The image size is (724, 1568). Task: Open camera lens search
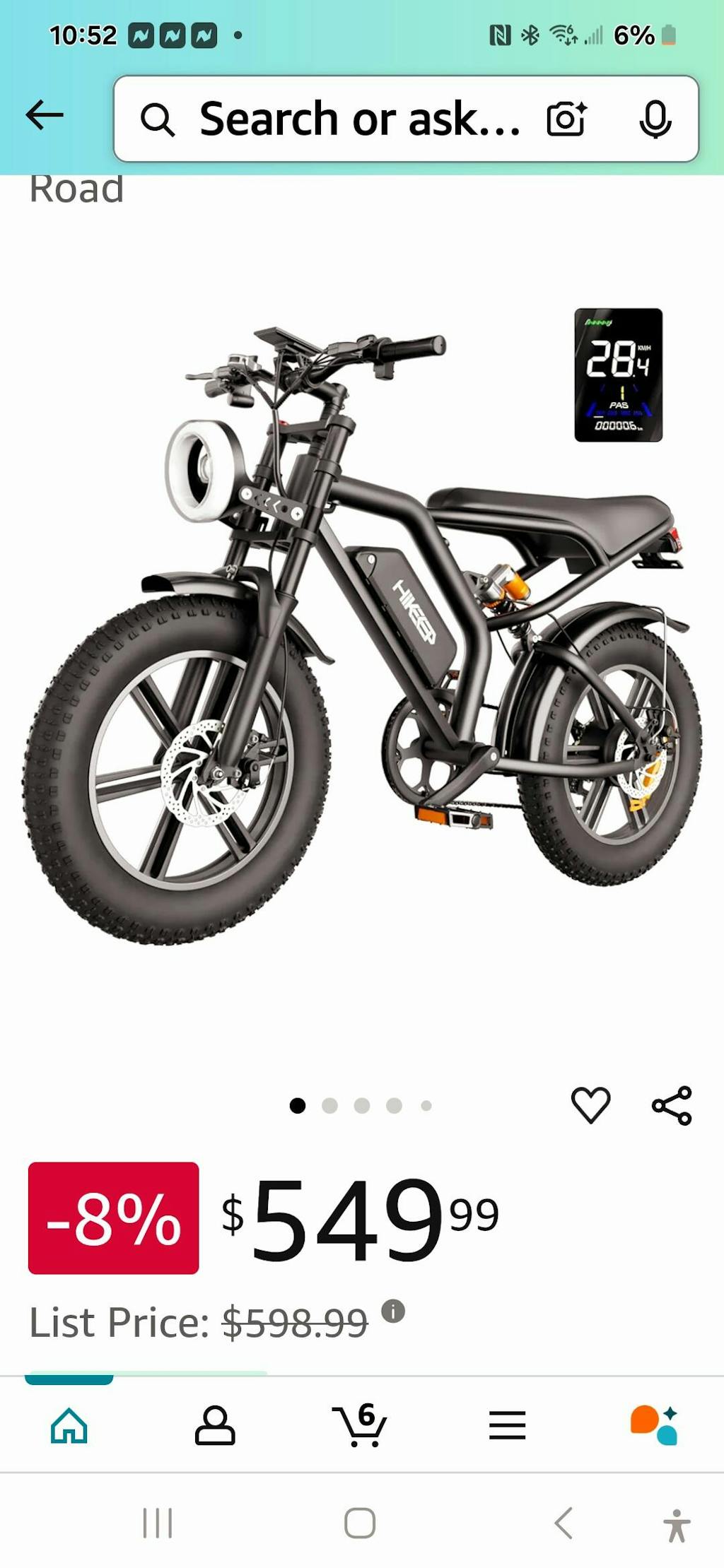[x=566, y=119]
